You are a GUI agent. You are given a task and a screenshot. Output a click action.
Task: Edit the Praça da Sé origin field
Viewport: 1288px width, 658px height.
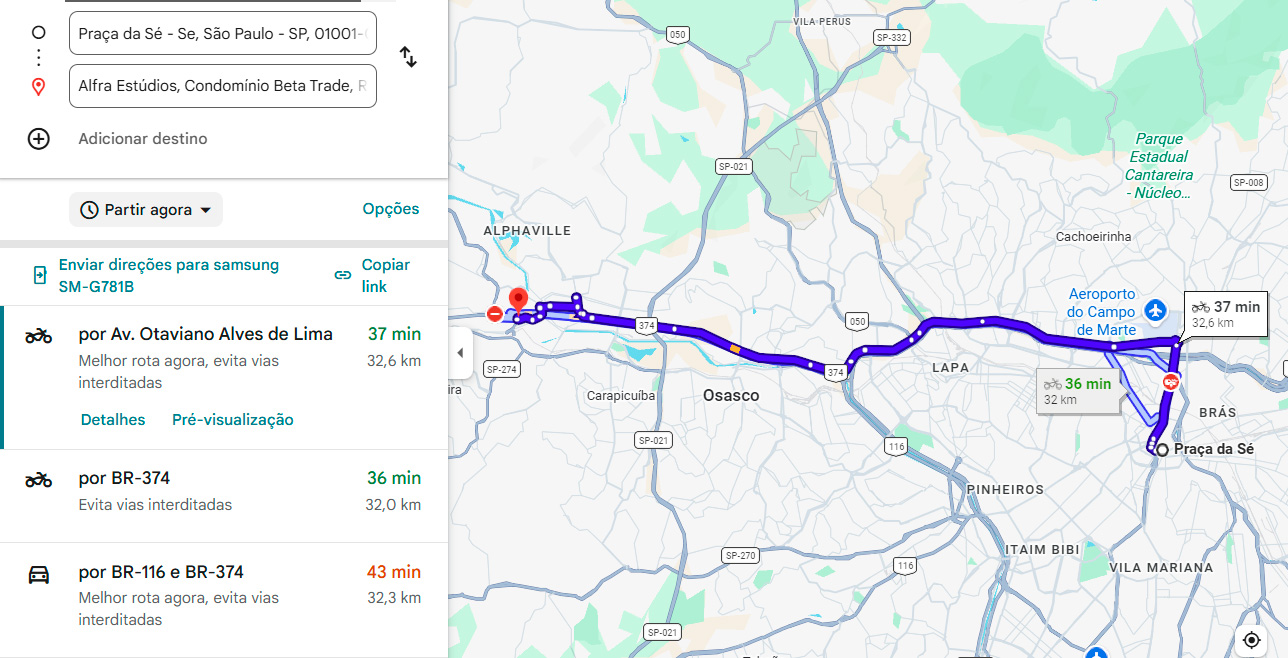pos(222,33)
